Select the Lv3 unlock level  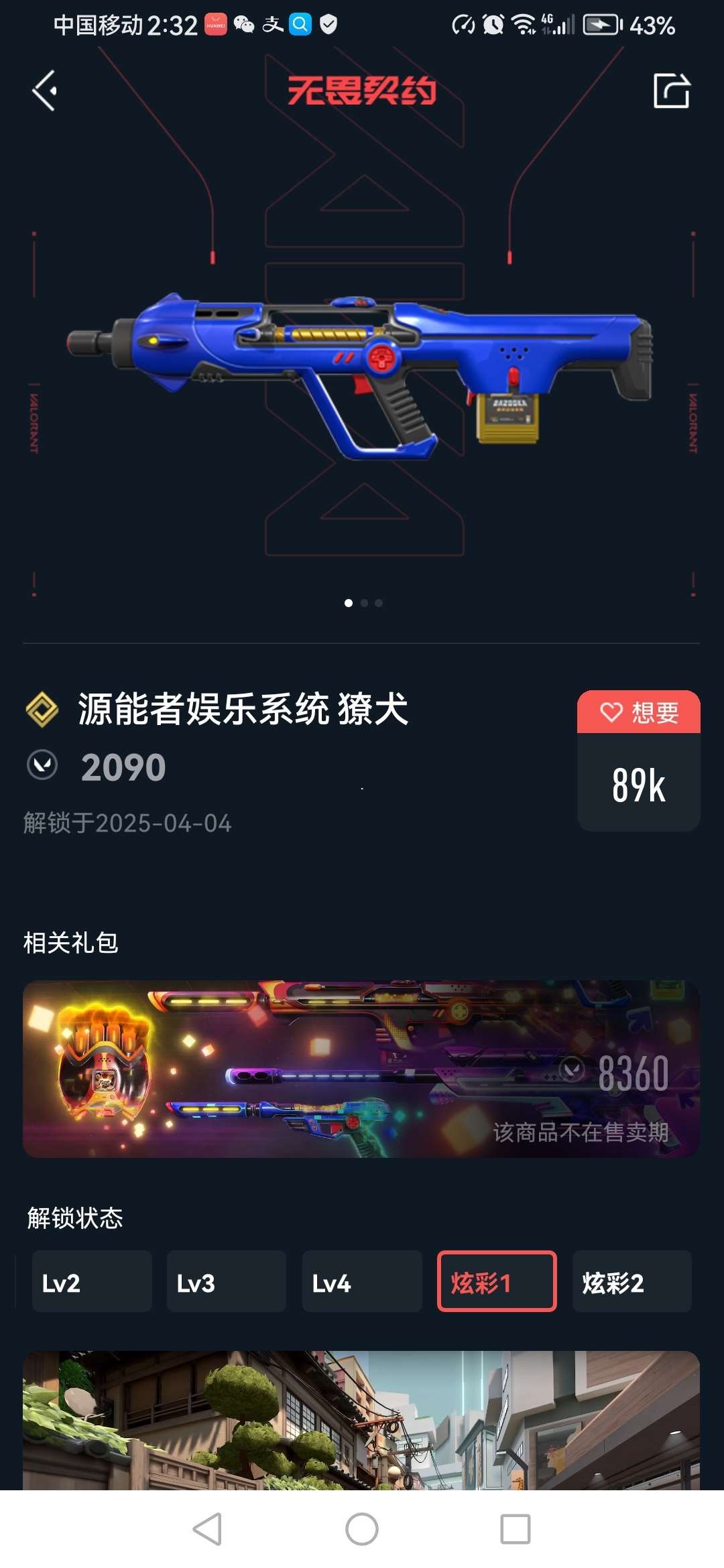click(x=227, y=1281)
